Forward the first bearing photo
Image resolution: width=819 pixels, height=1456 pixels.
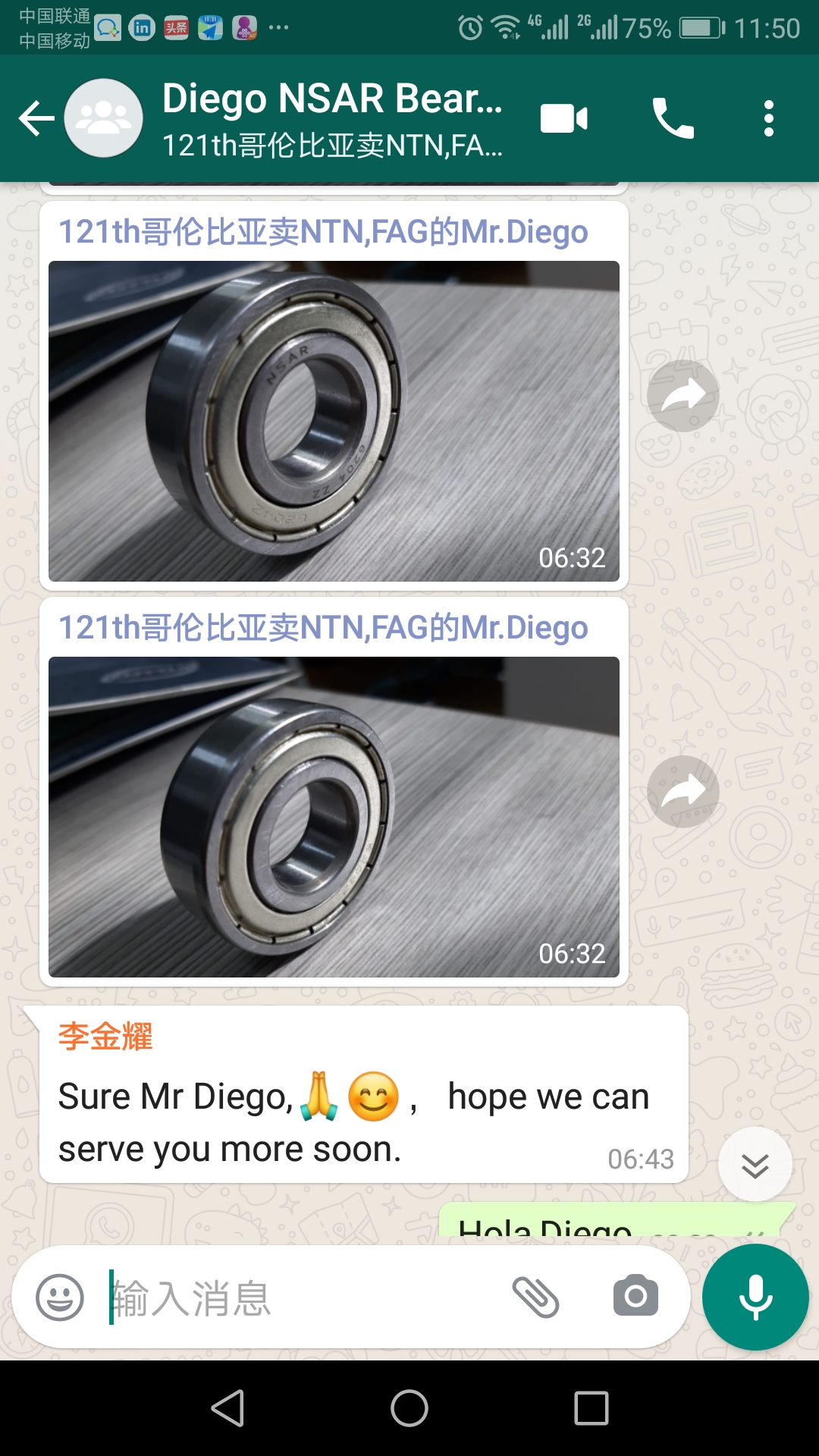coord(683,396)
